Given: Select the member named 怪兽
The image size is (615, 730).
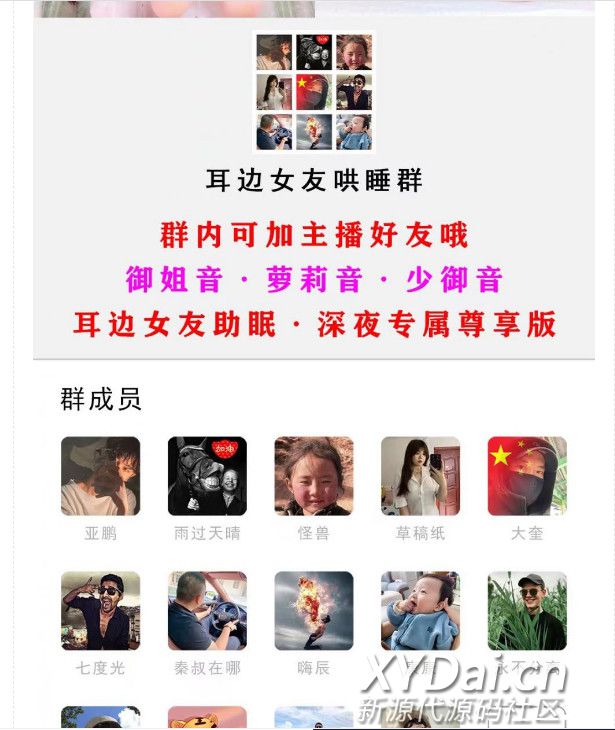Looking at the screenshot, I should coord(314,476).
